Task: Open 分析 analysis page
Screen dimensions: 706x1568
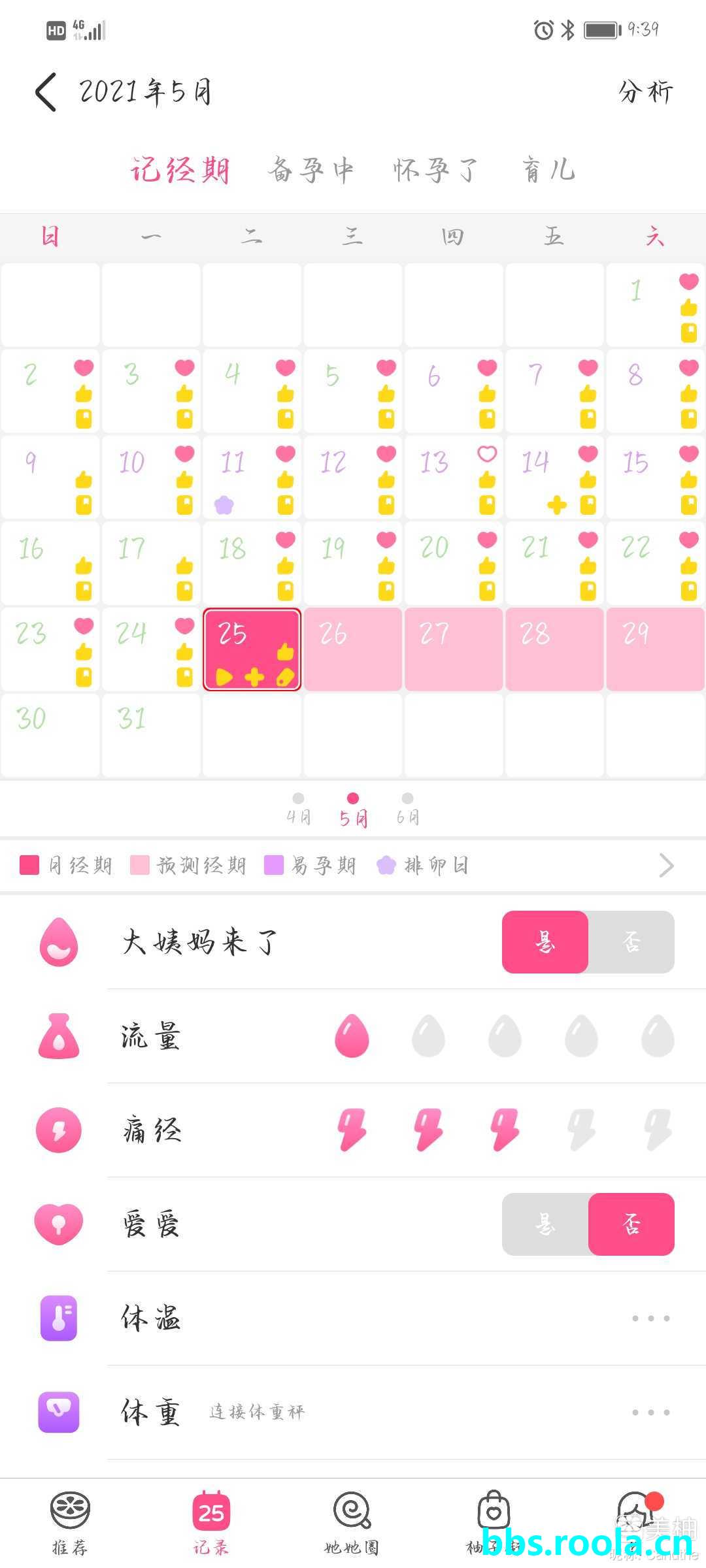Action: [645, 91]
